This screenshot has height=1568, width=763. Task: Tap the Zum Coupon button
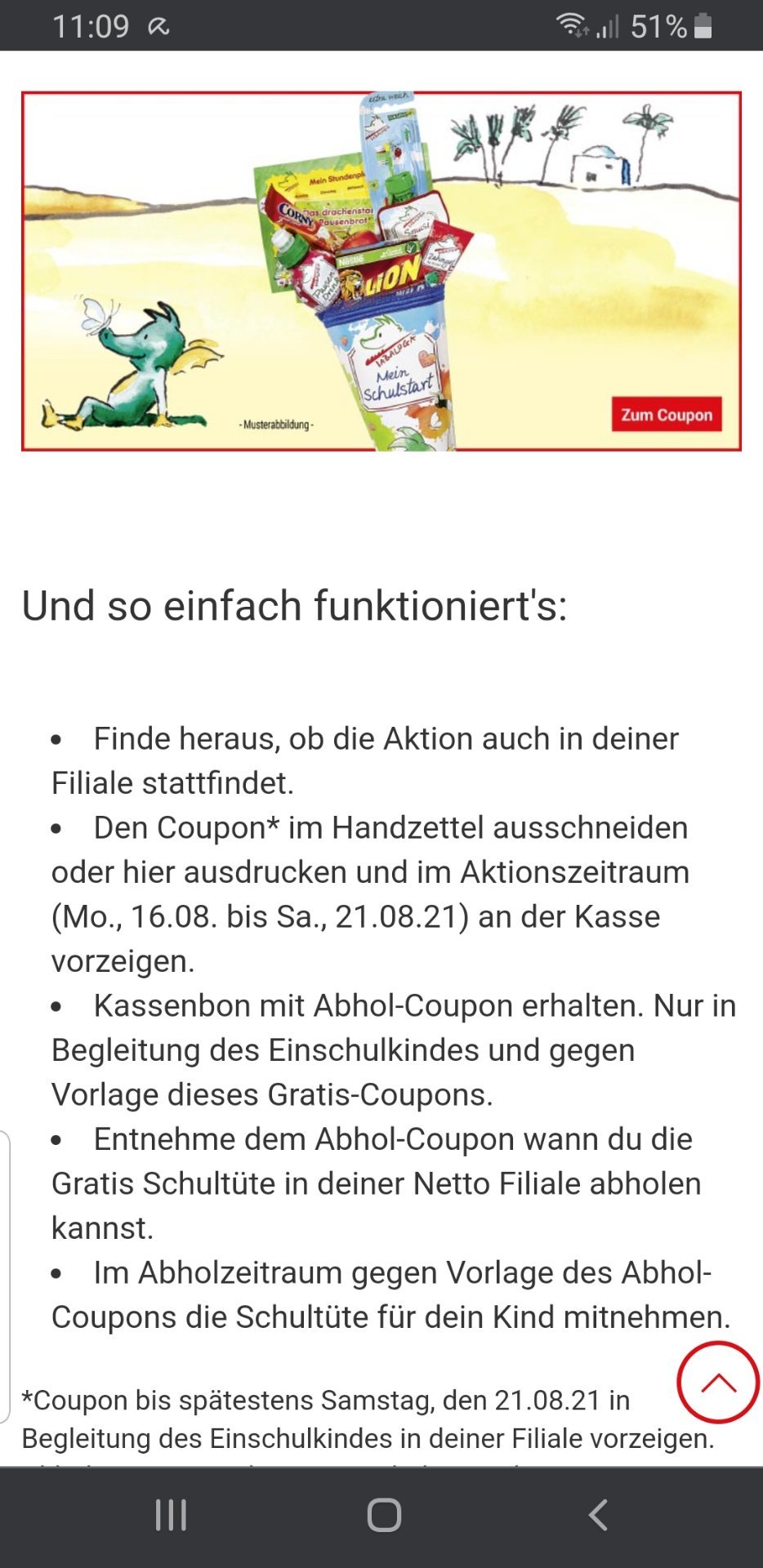click(x=667, y=414)
